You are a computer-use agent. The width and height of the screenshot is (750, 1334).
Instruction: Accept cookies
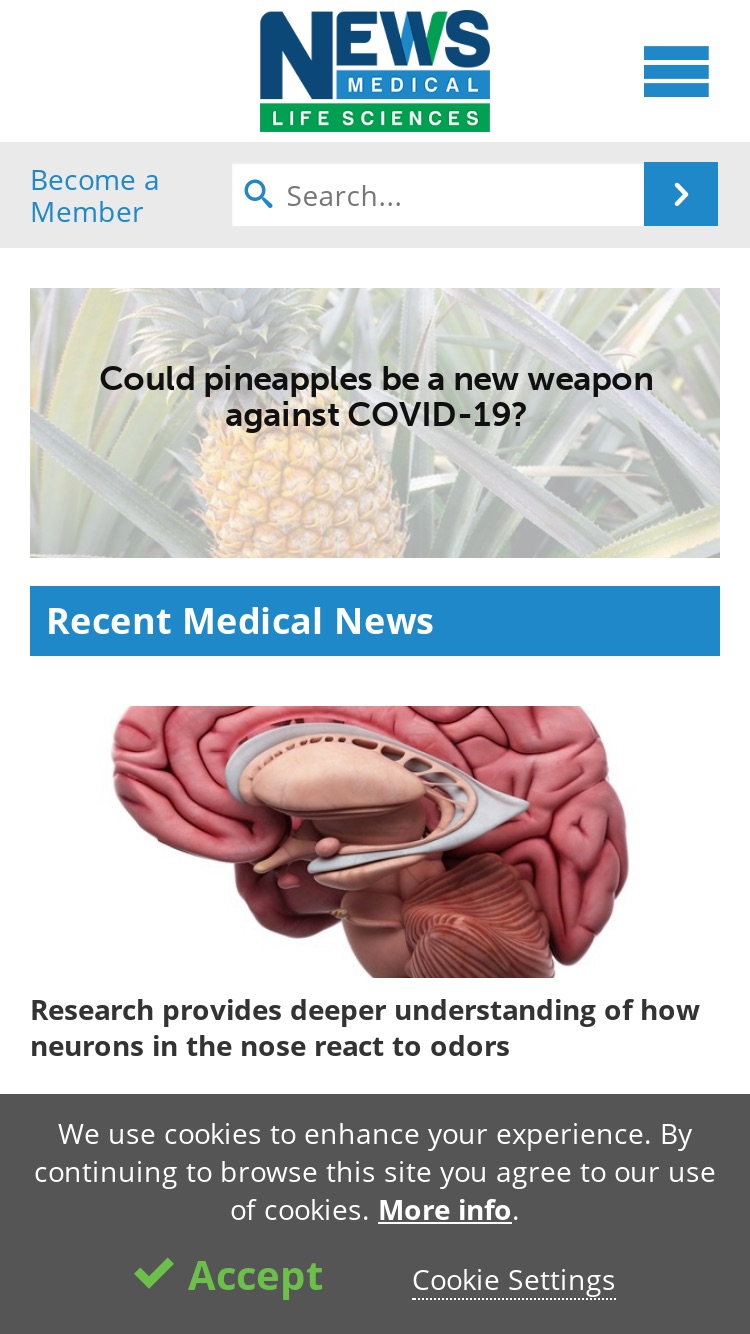pyautogui.click(x=229, y=1275)
